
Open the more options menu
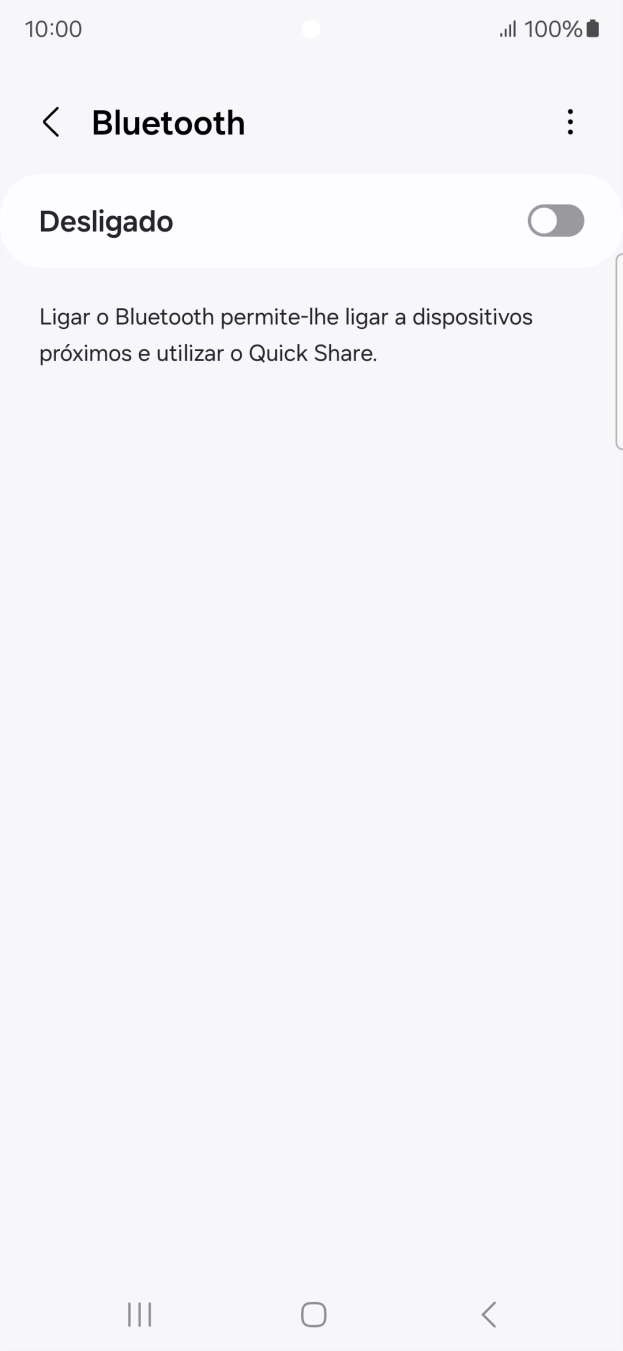click(x=570, y=123)
